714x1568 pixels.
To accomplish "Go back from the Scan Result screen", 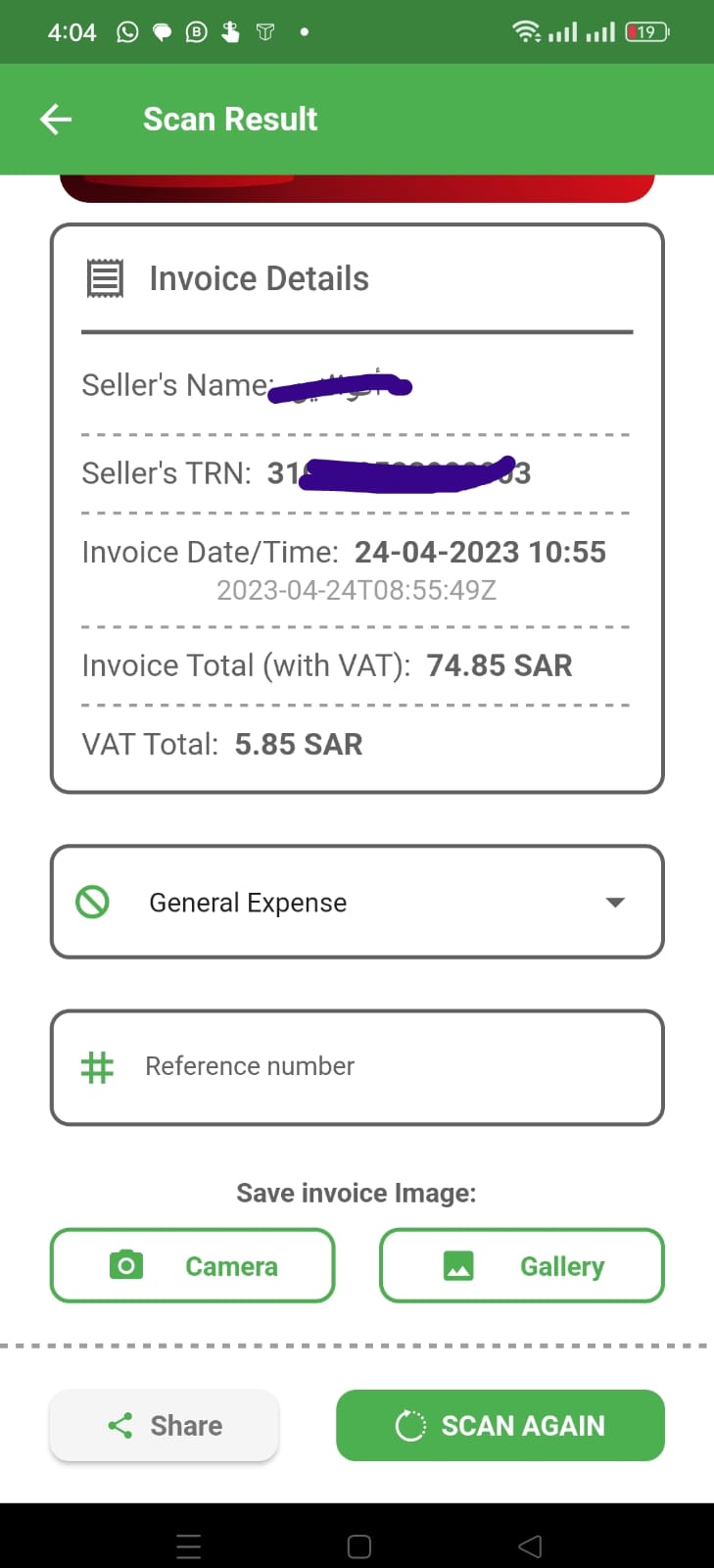I will (x=56, y=120).
